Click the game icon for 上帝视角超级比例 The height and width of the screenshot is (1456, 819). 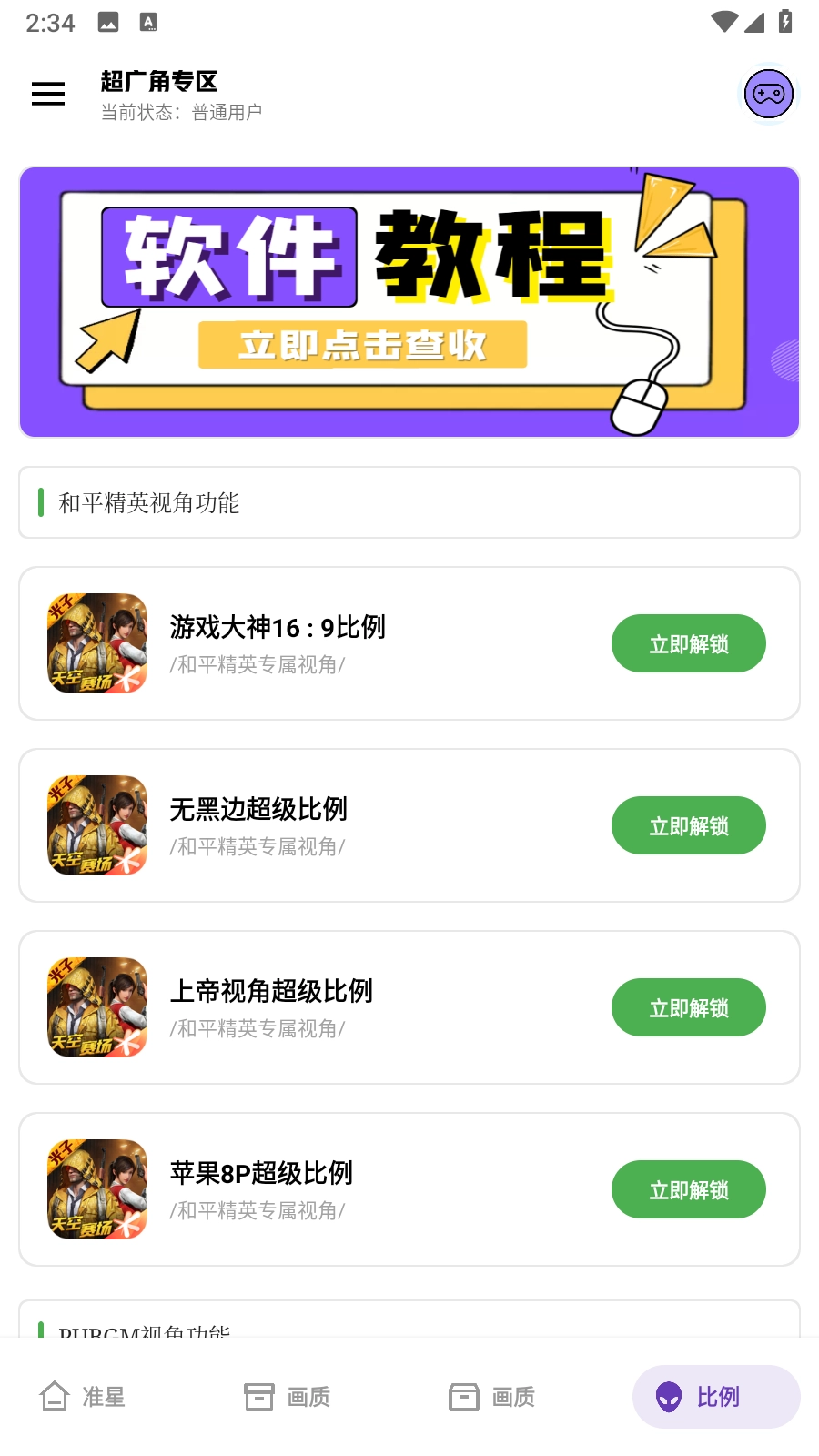click(x=97, y=1007)
